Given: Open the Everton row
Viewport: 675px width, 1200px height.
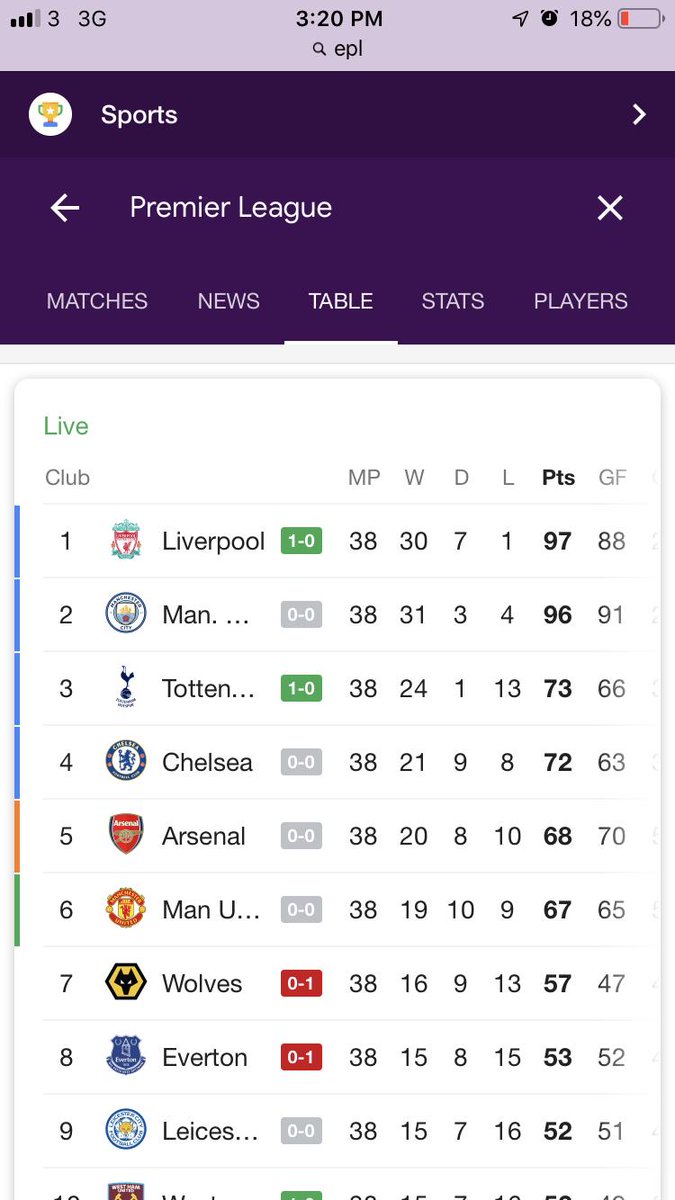Looking at the screenshot, I should tap(338, 1058).
